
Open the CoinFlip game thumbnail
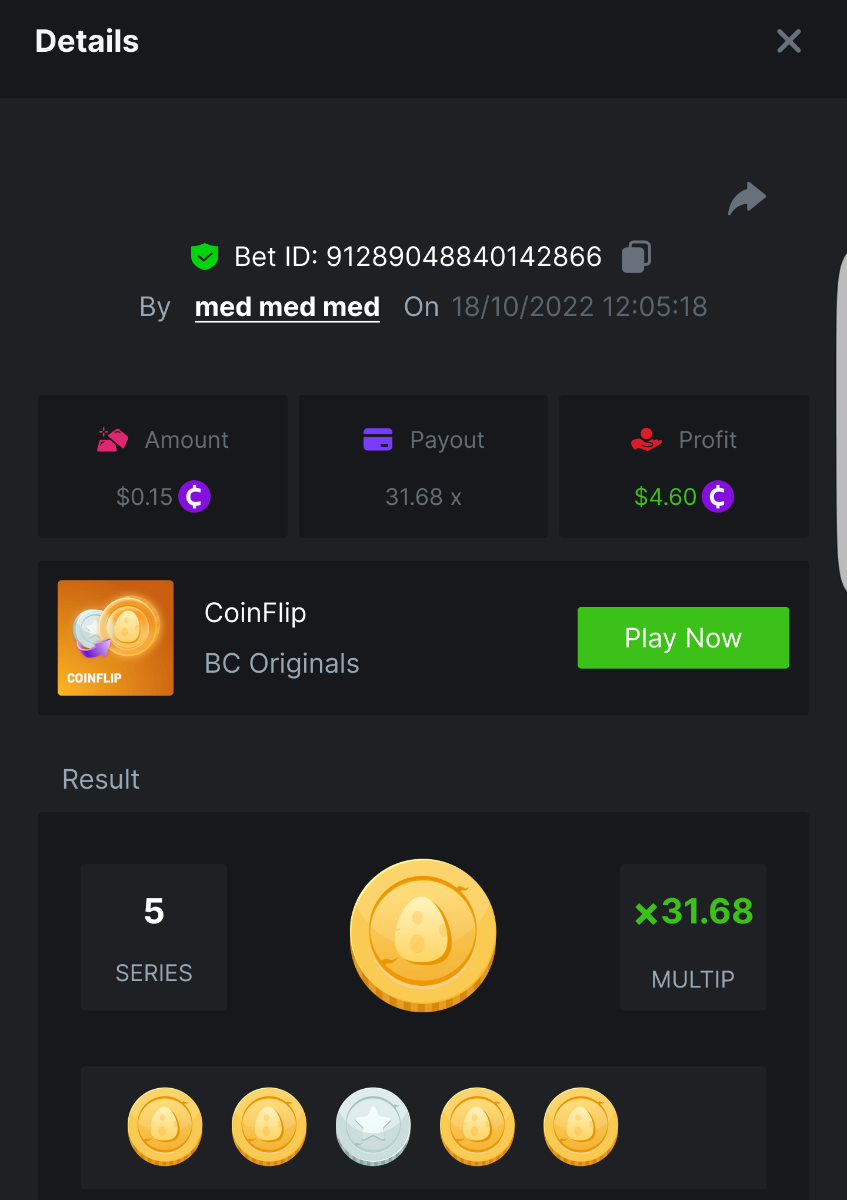(116, 638)
